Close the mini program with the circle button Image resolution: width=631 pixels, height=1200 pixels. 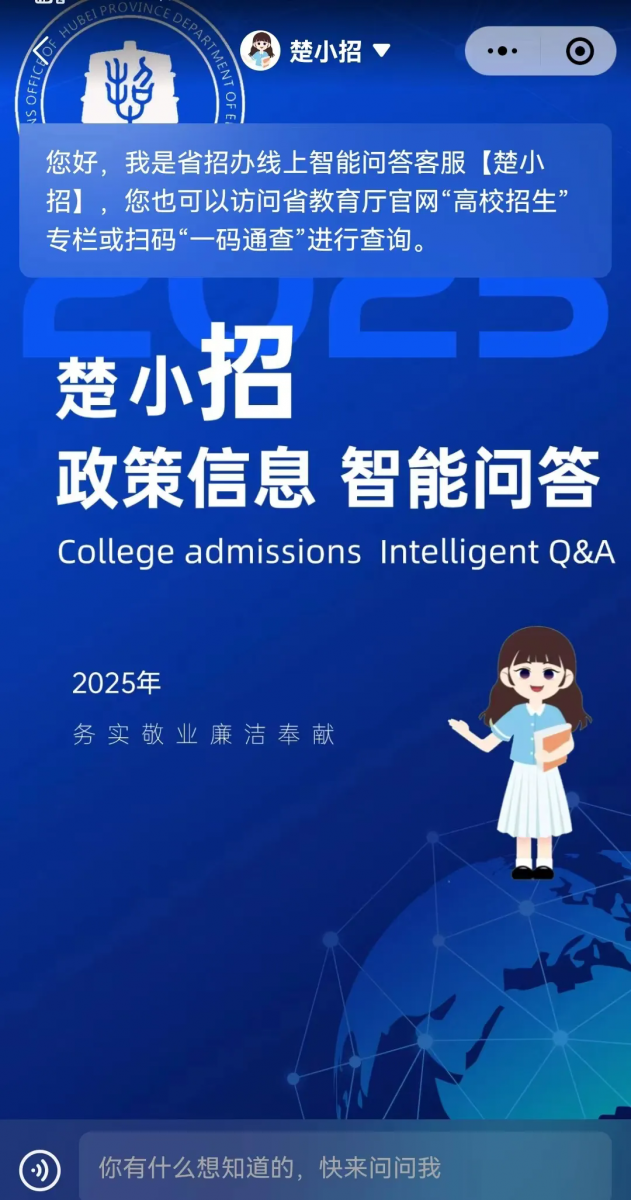pos(579,50)
